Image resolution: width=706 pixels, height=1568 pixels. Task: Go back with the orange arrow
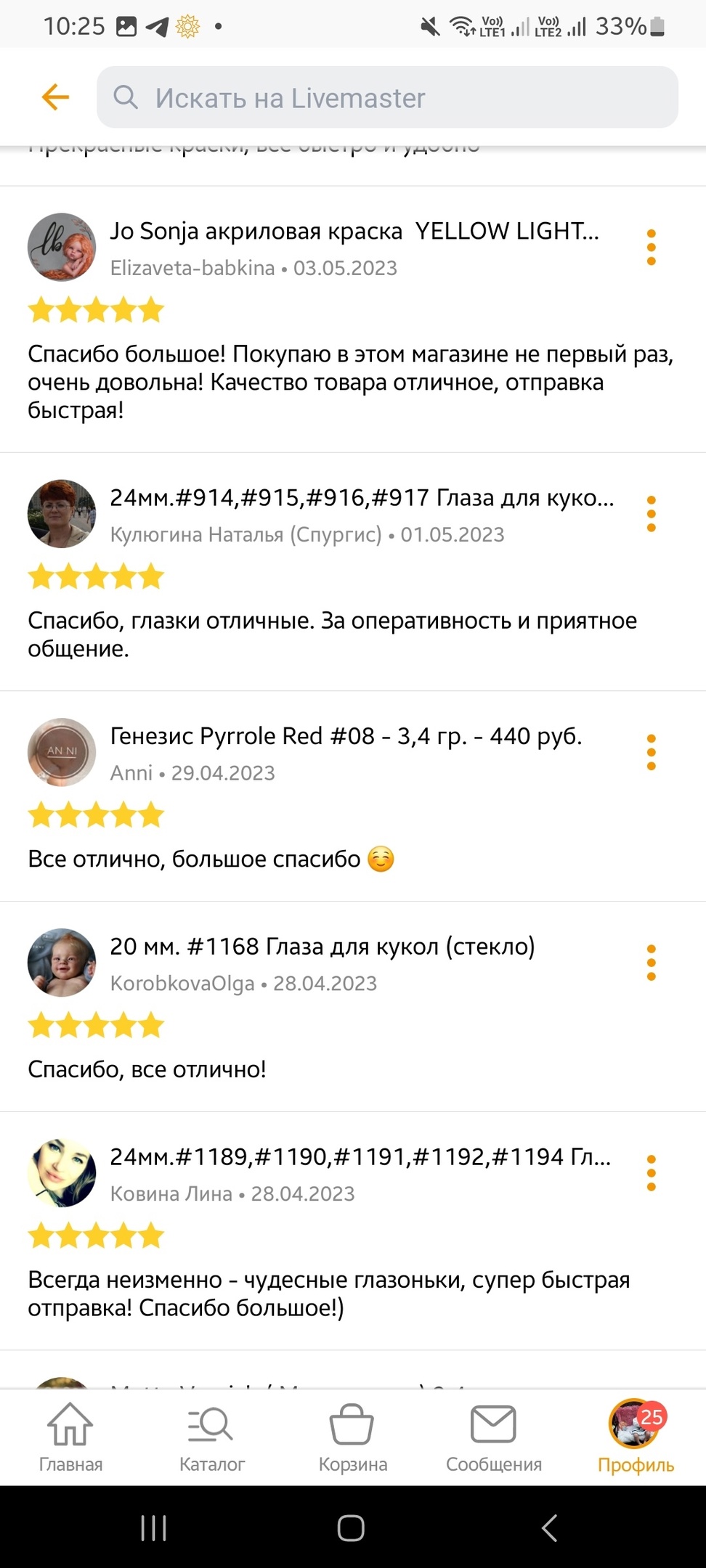tap(55, 97)
